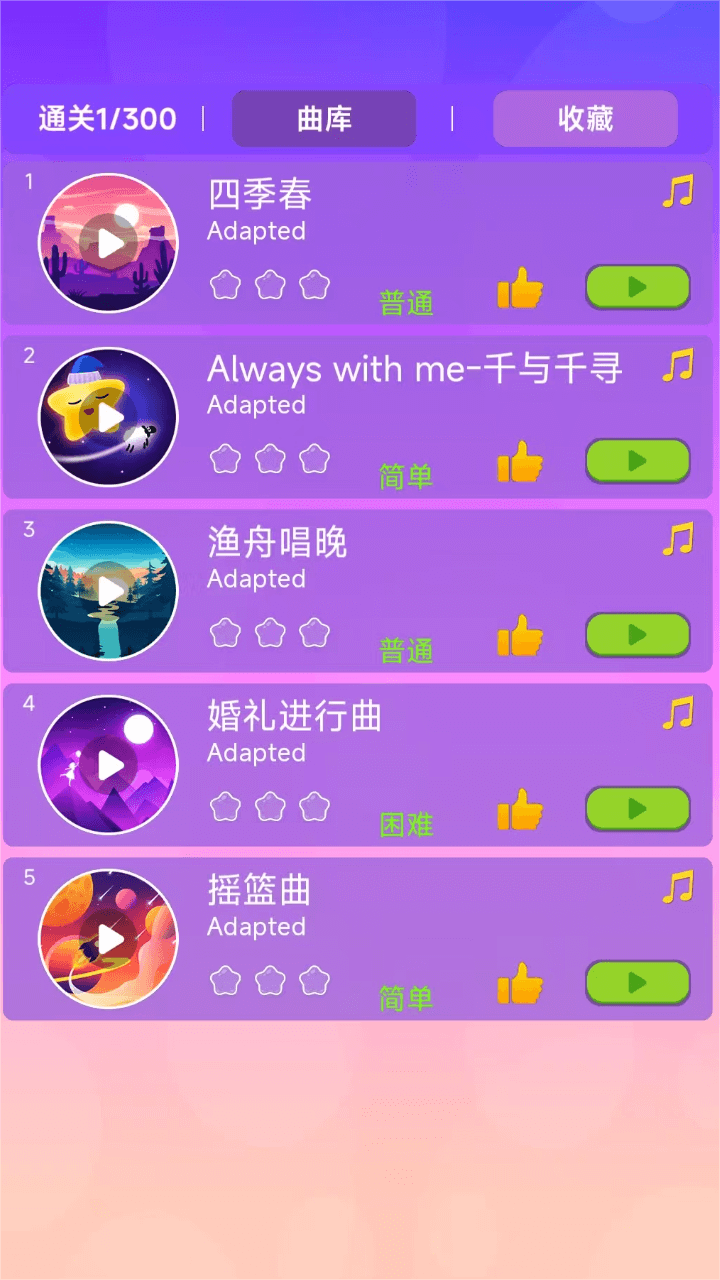720x1280 pixels.
Task: Play the preview for 婚礼进行曲
Action: click(x=108, y=764)
